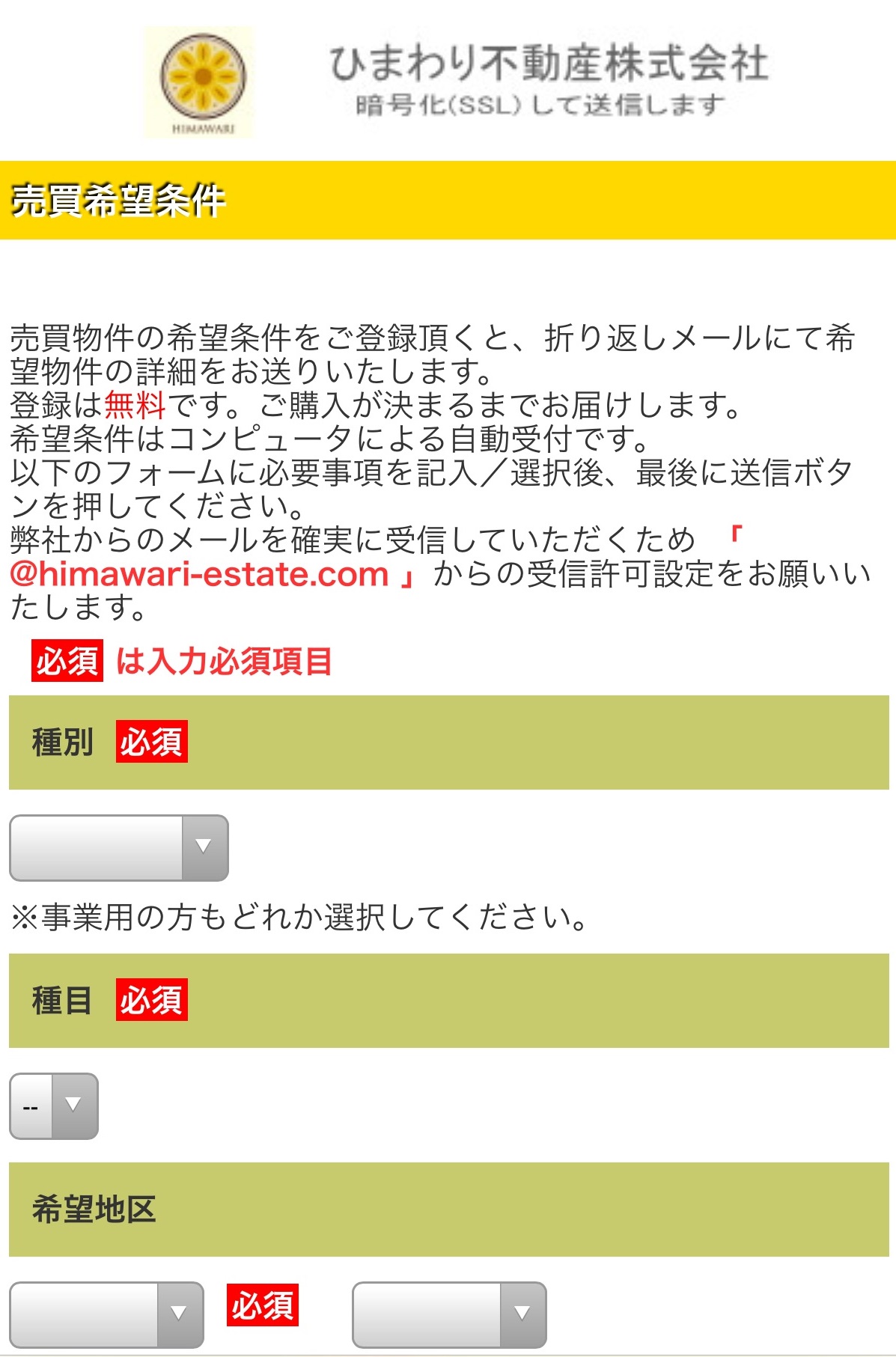Viewport: 896px width, 1357px height.
Task: Expand the second 希望地区 dropdown
Action: point(449,1314)
